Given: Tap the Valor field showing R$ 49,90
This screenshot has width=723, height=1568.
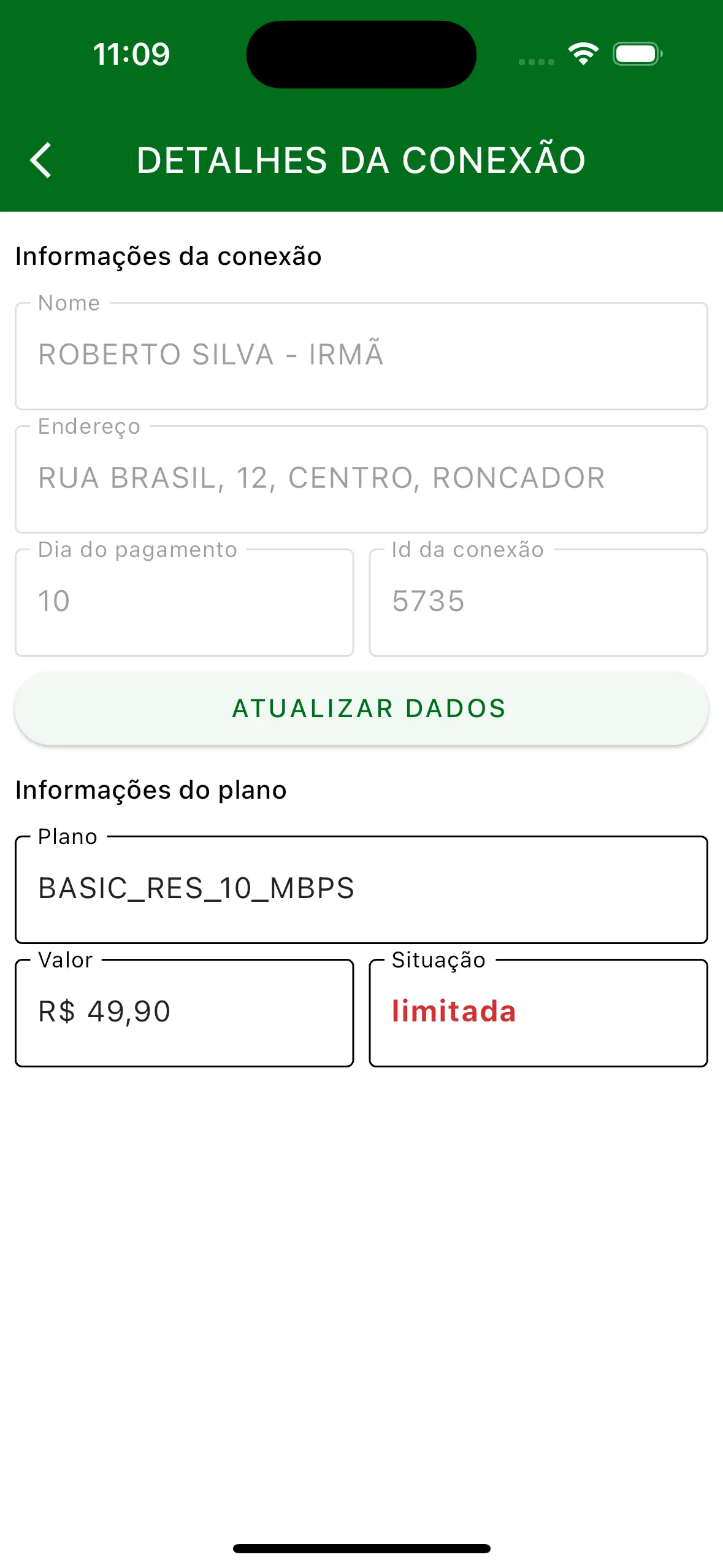Looking at the screenshot, I should pyautogui.click(x=184, y=1012).
